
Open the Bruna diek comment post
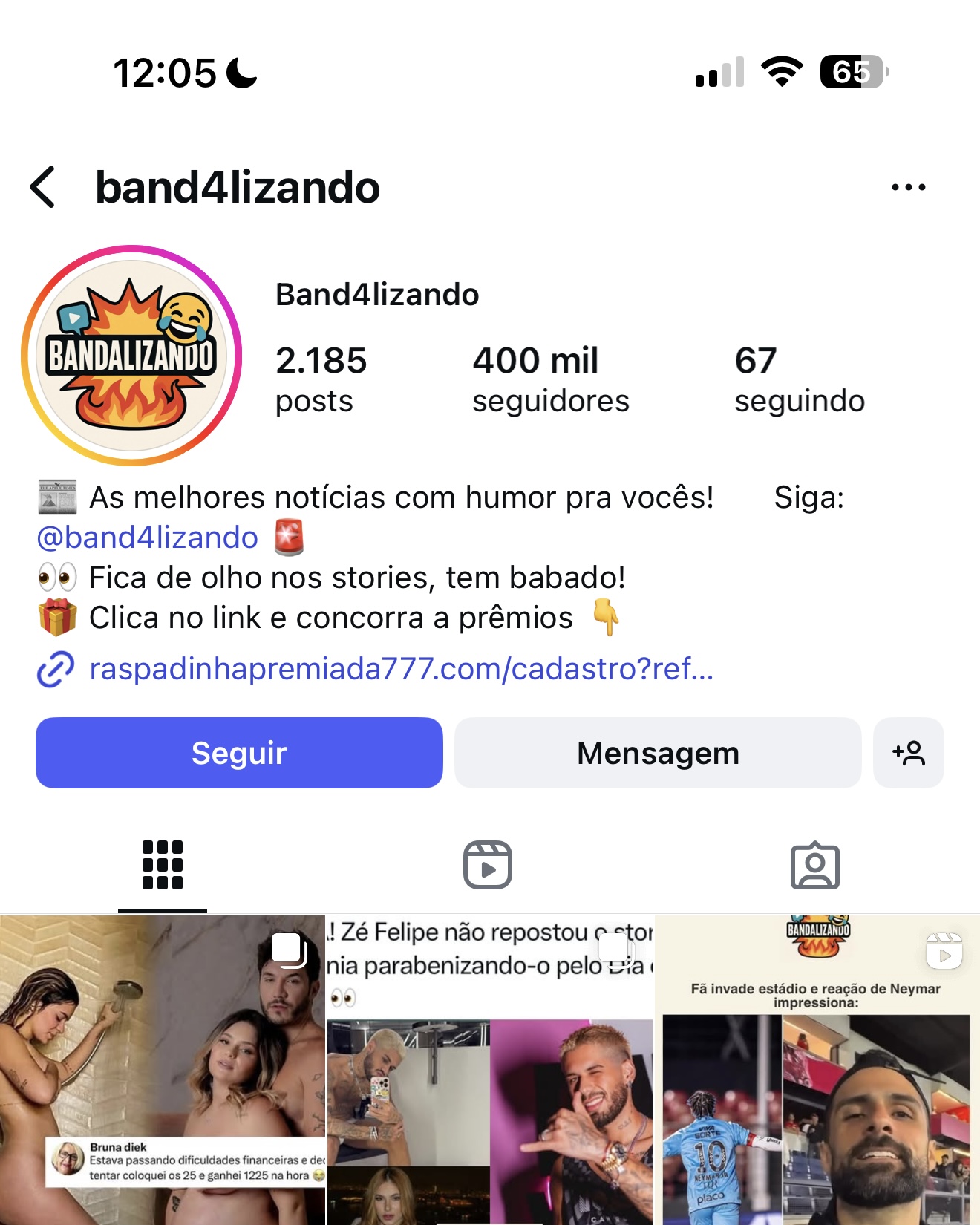pyautogui.click(x=163, y=1069)
